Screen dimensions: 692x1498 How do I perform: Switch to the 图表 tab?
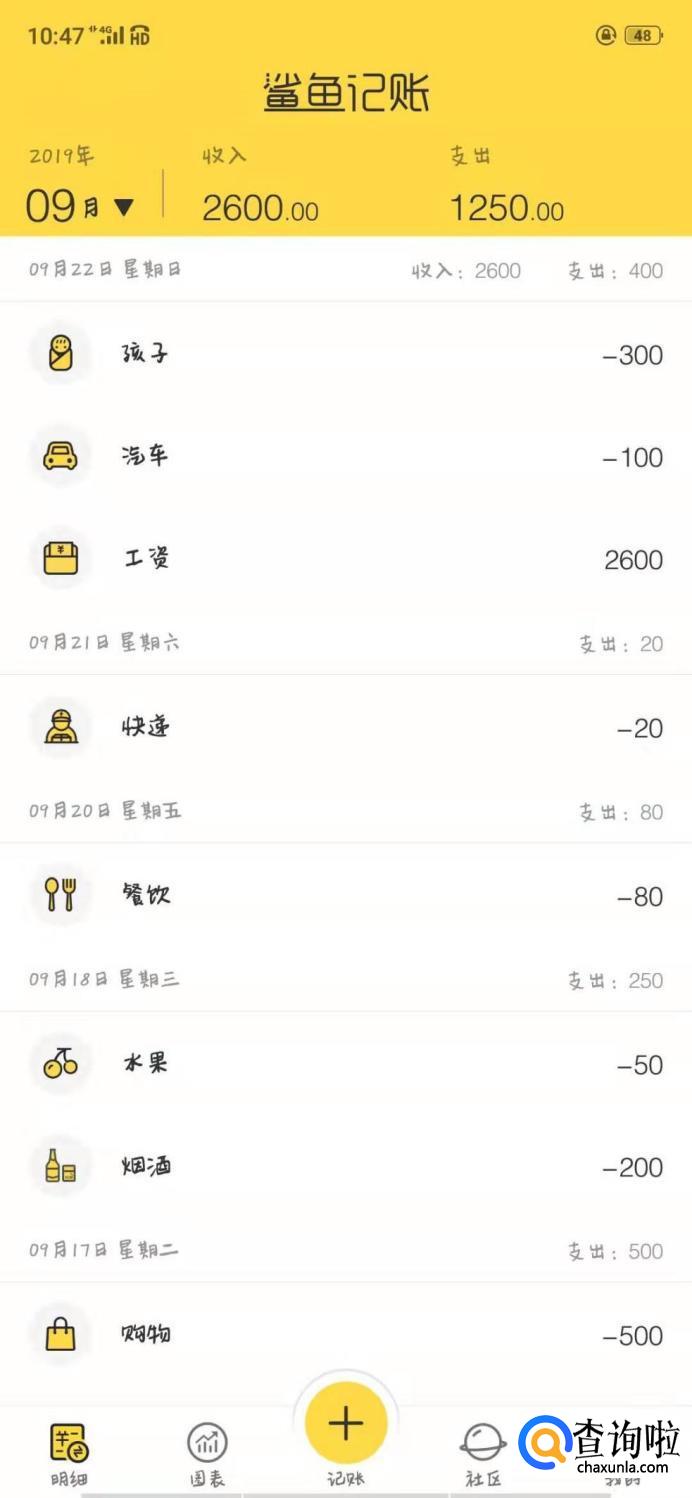207,1452
